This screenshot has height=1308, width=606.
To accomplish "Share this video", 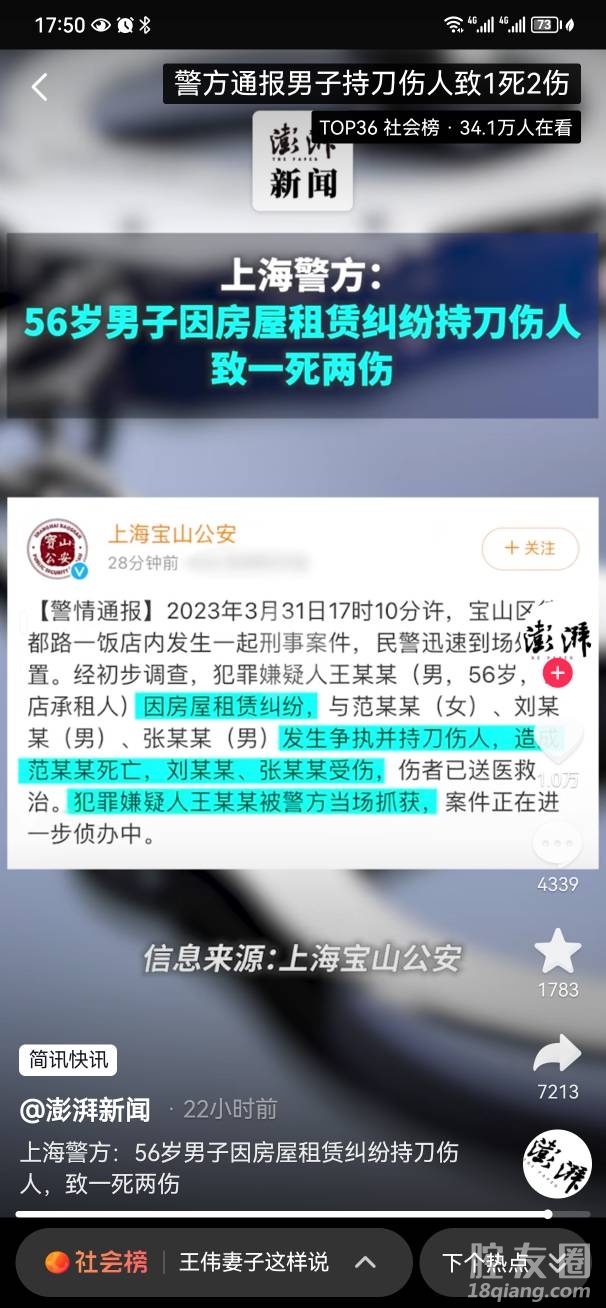I will click(x=557, y=1055).
